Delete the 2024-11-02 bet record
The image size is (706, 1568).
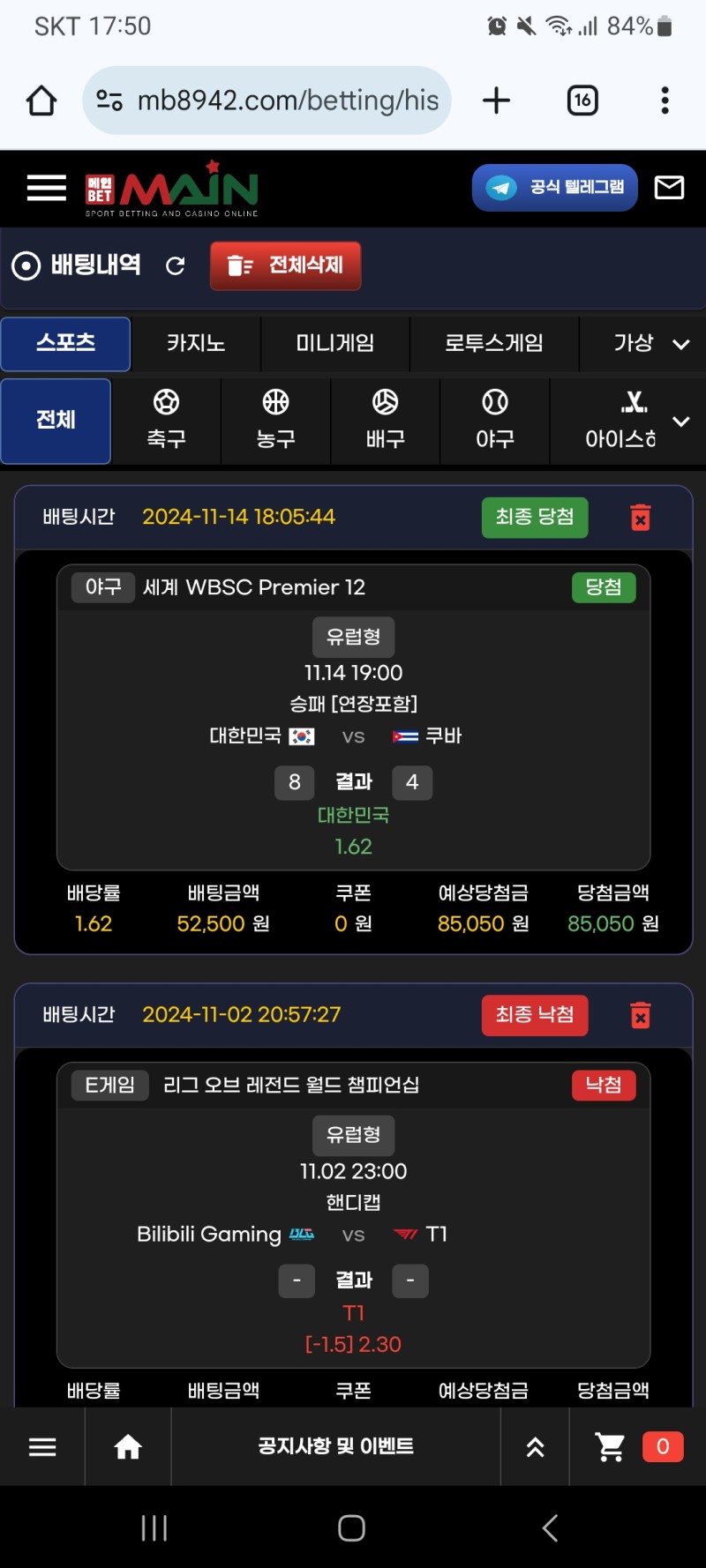click(641, 1015)
